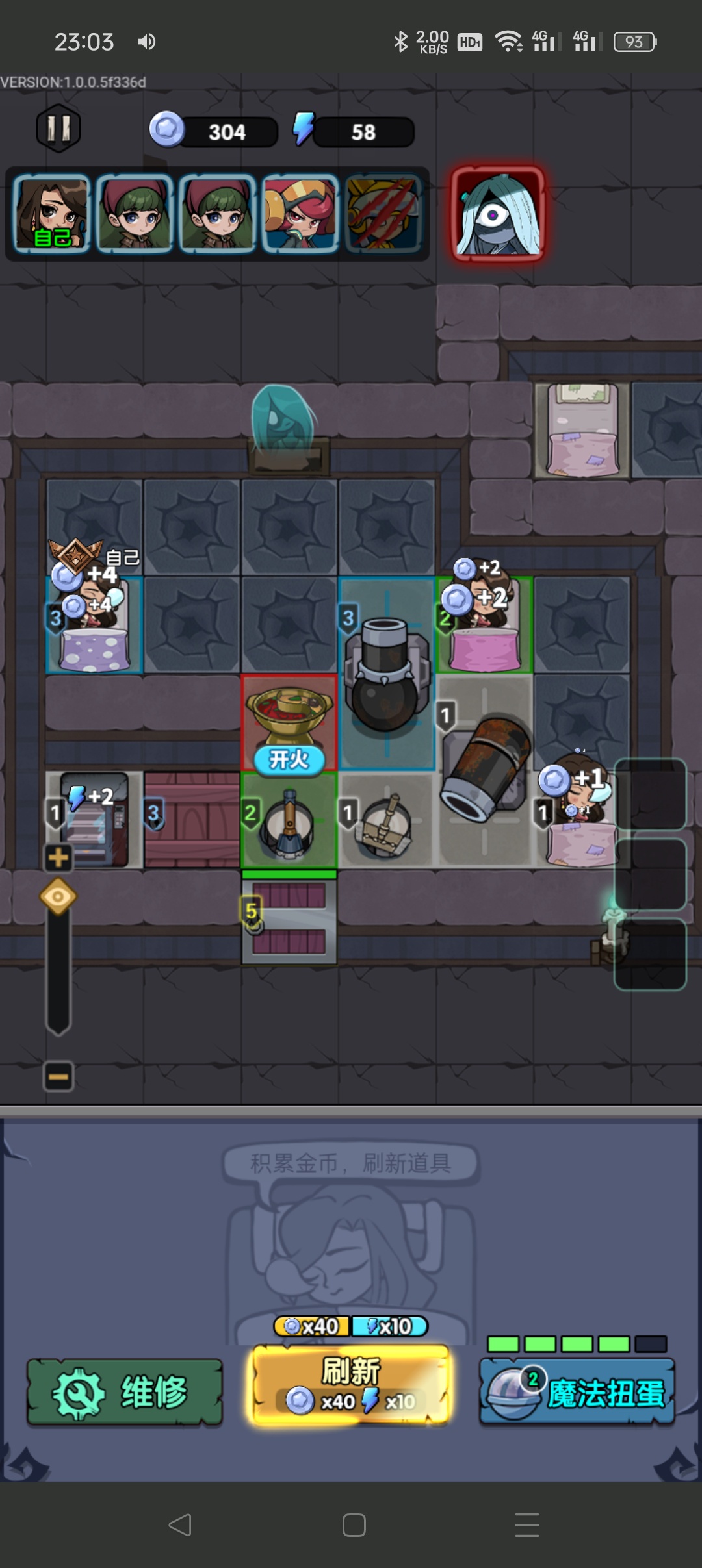The image size is (702, 1568).
Task: Tap the 维修 repair button
Action: [x=125, y=1393]
